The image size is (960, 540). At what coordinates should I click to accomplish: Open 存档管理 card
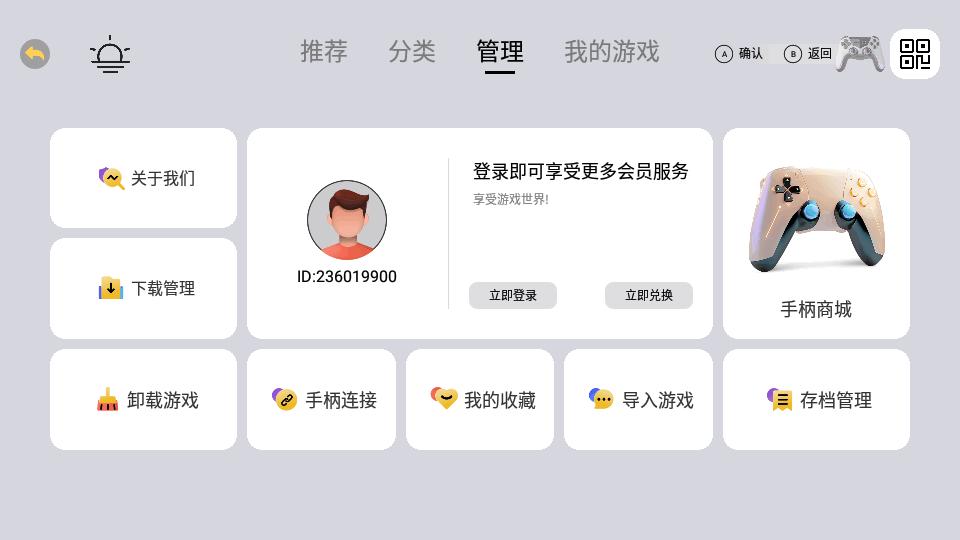(x=816, y=399)
